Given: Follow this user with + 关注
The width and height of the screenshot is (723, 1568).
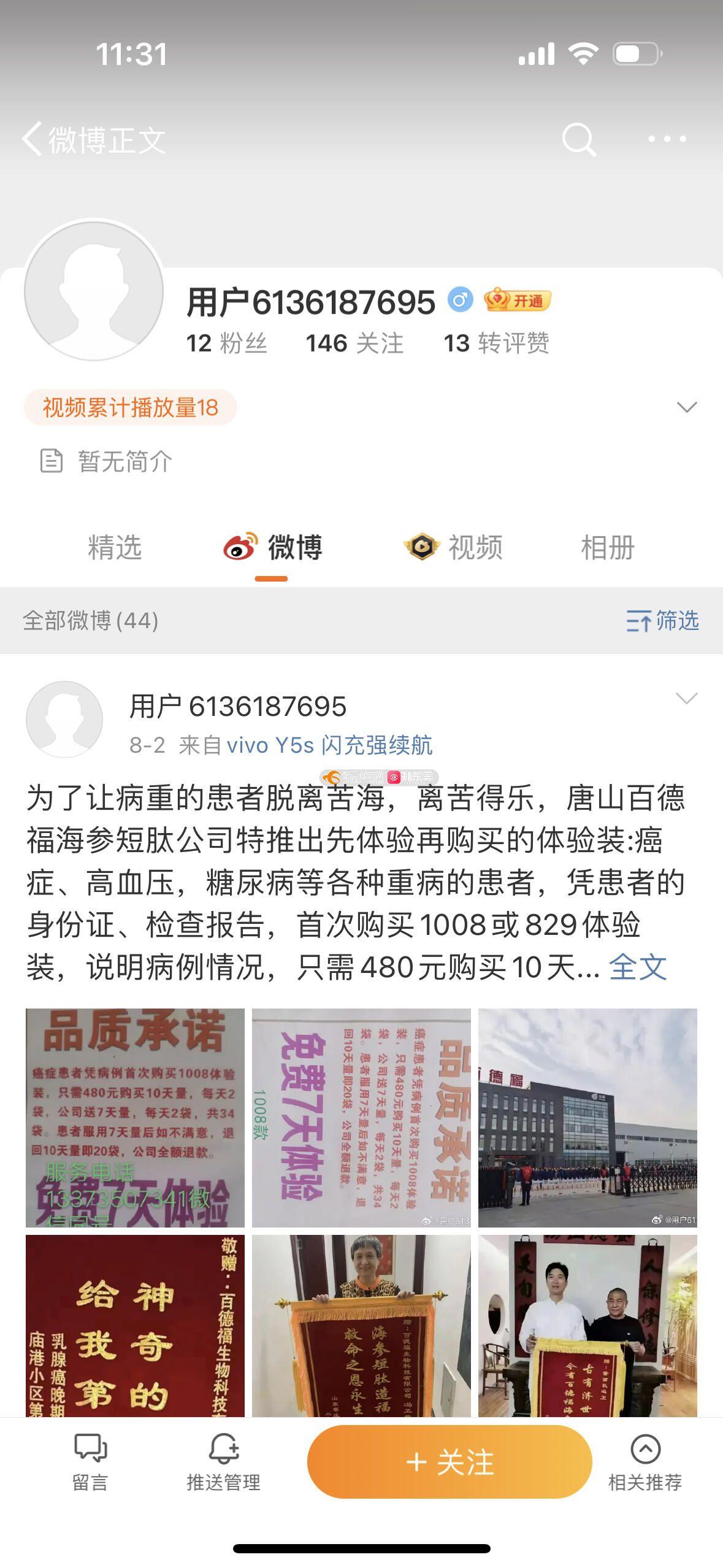Looking at the screenshot, I should click(449, 1462).
